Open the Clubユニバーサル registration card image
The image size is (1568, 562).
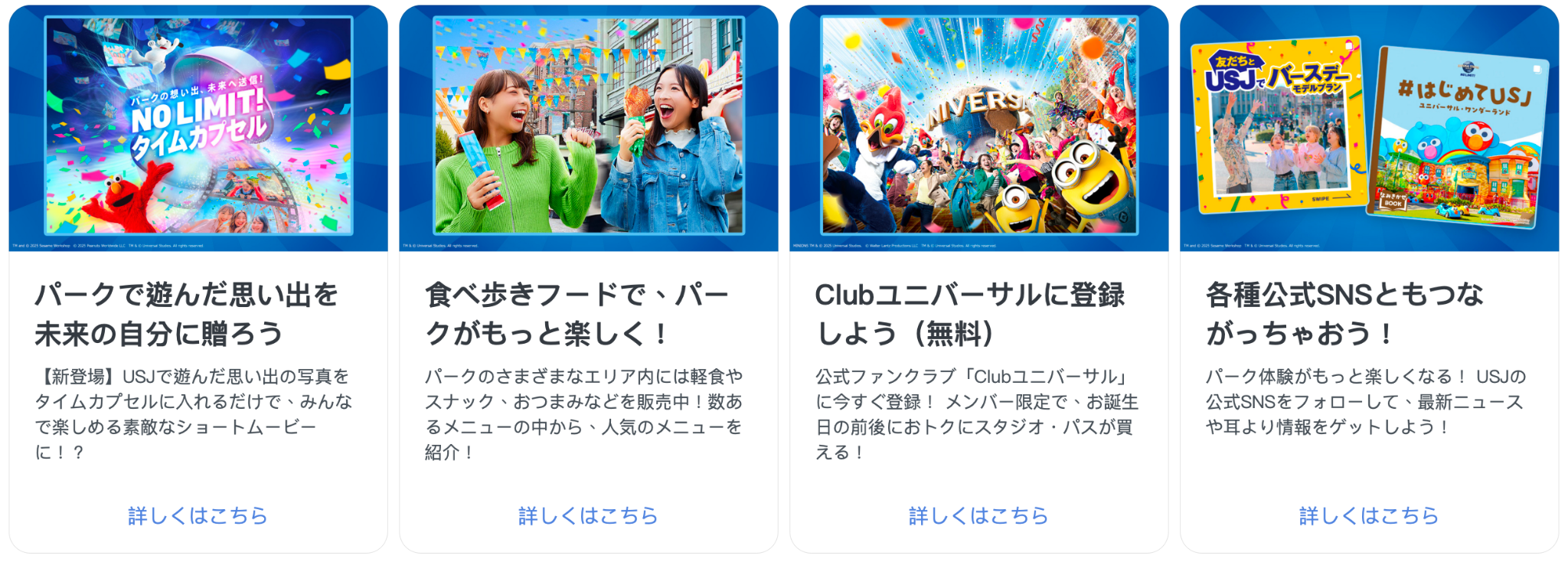point(978,128)
